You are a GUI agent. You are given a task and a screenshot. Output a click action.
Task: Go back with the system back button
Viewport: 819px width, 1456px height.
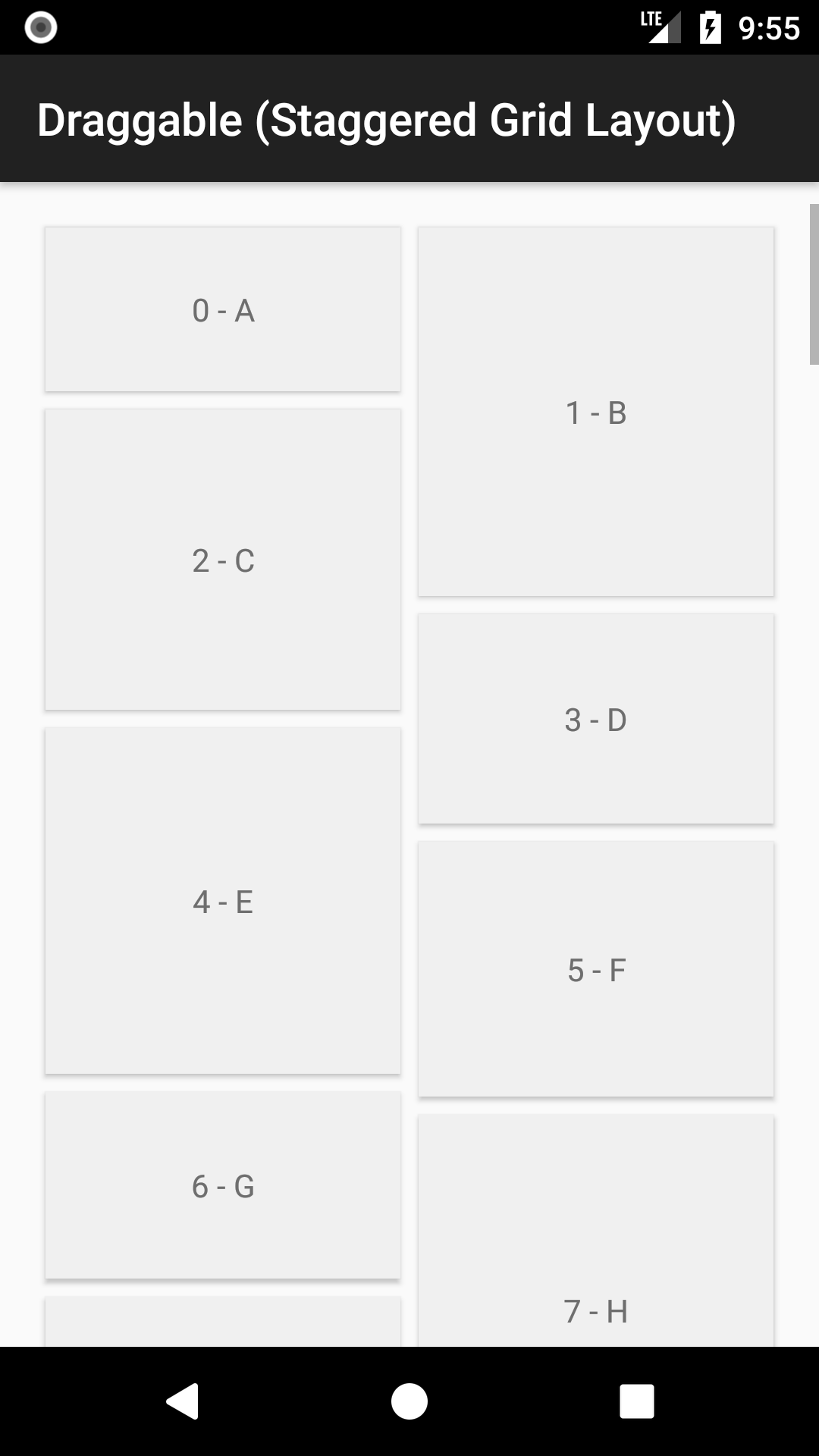pyautogui.click(x=182, y=1401)
